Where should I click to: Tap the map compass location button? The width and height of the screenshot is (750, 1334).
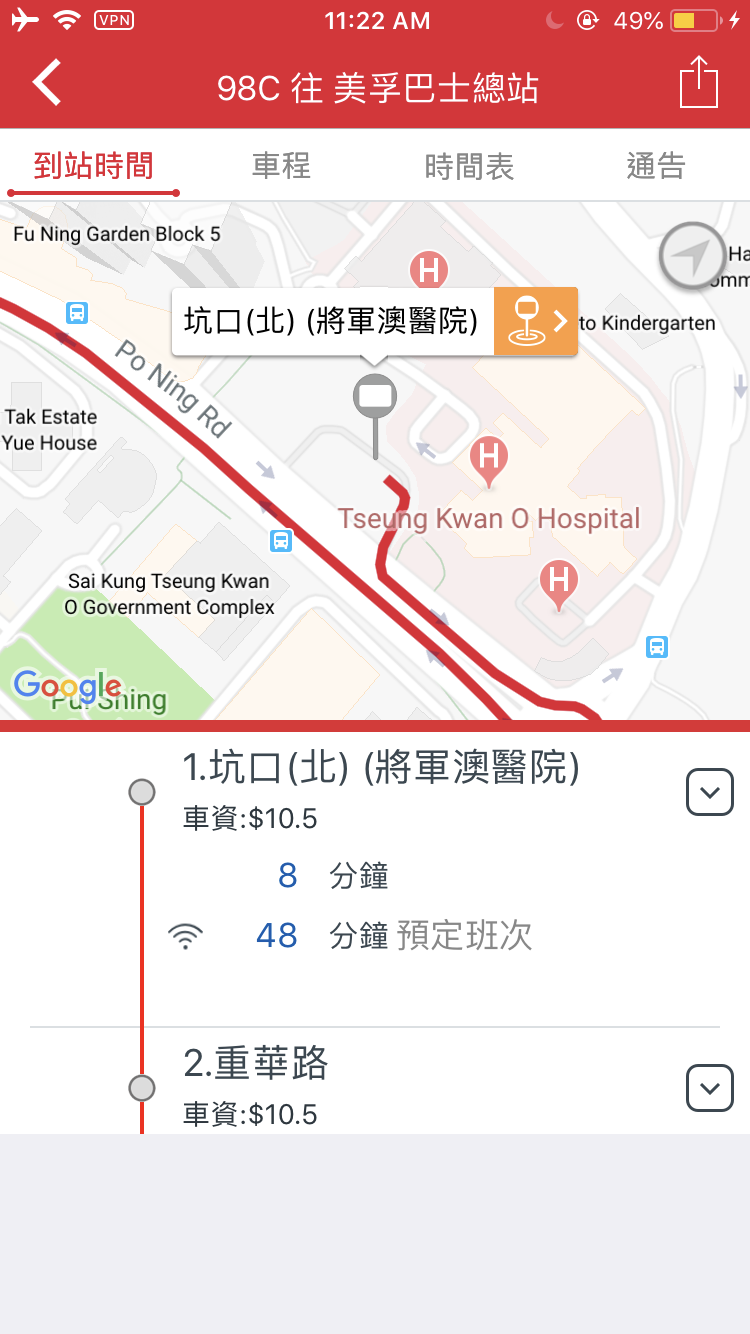pos(692,257)
